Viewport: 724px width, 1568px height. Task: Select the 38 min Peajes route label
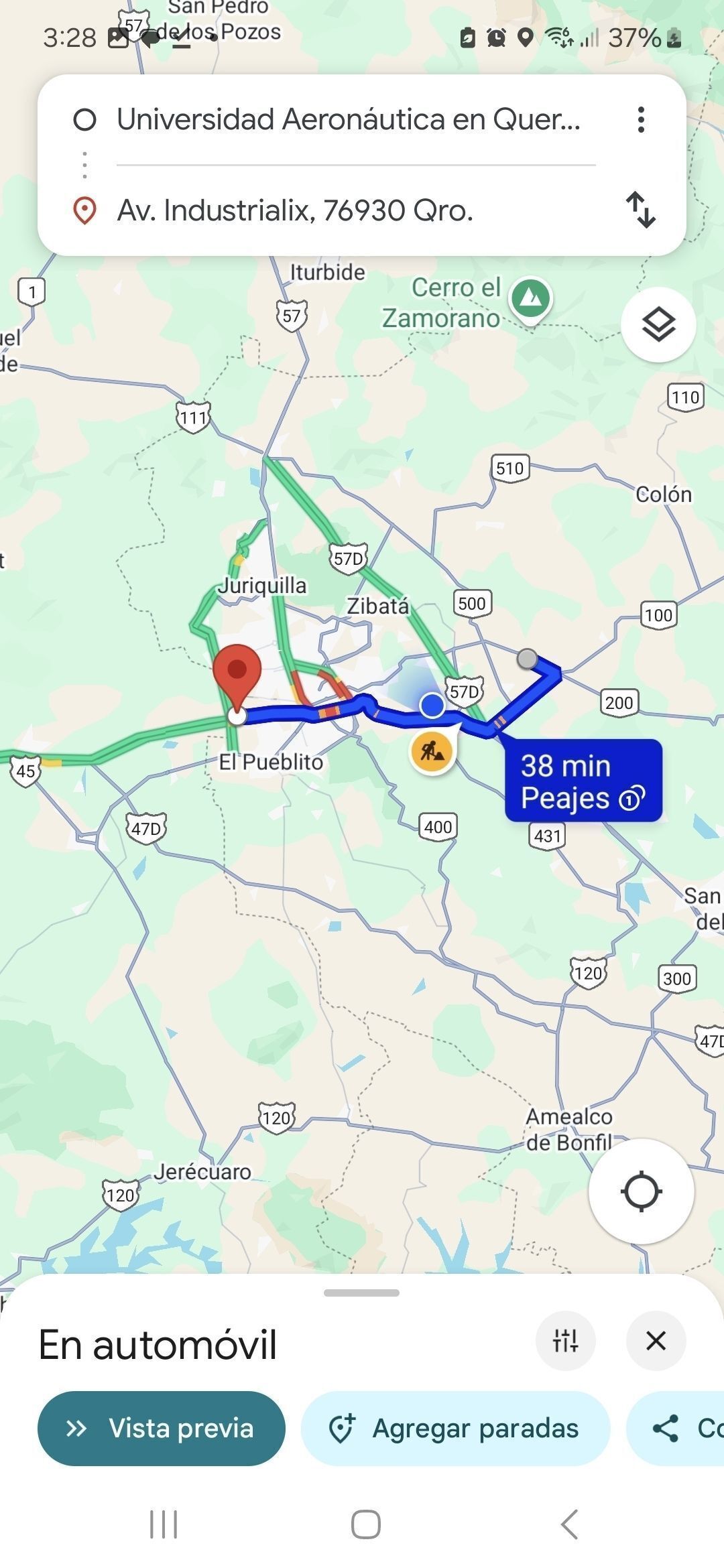click(x=583, y=781)
